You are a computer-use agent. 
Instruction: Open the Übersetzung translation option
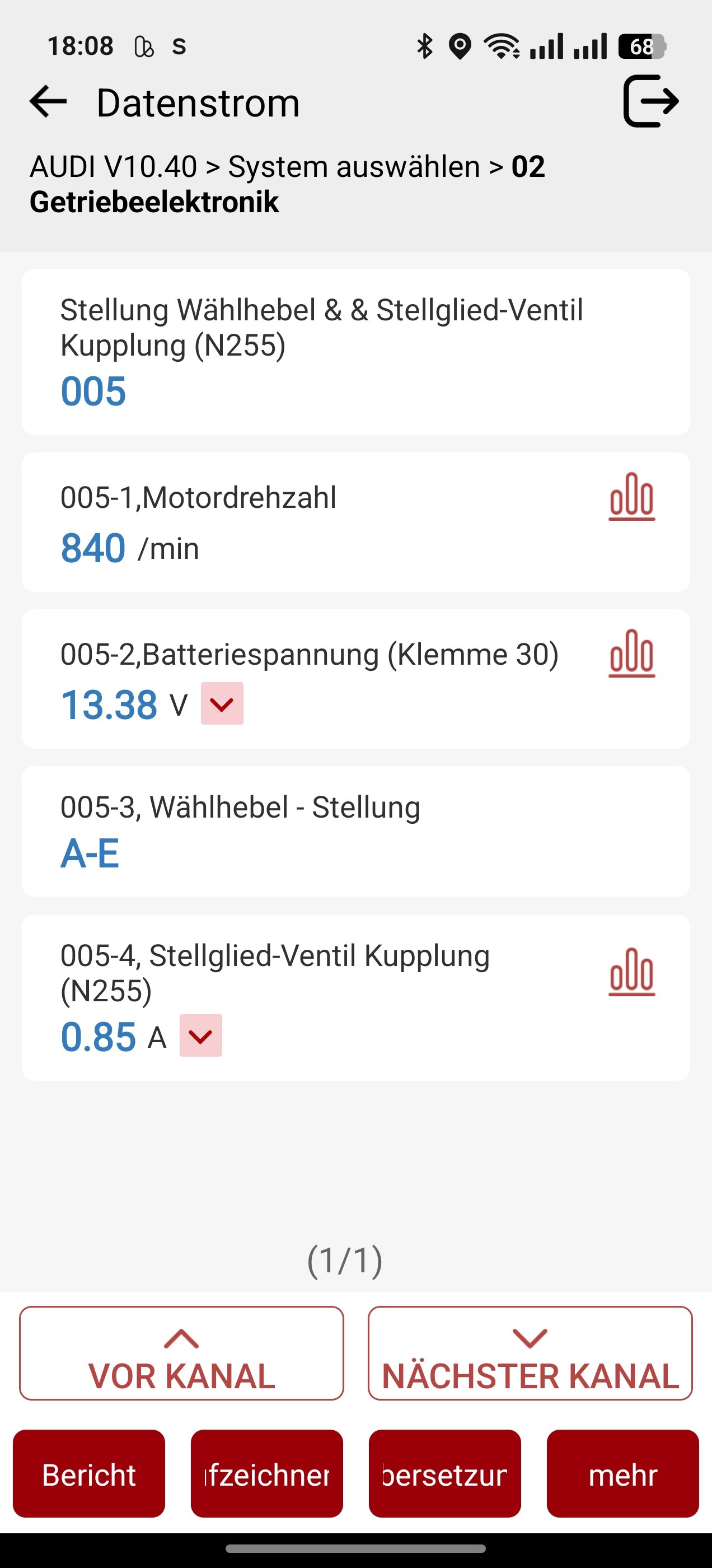coord(445,1474)
